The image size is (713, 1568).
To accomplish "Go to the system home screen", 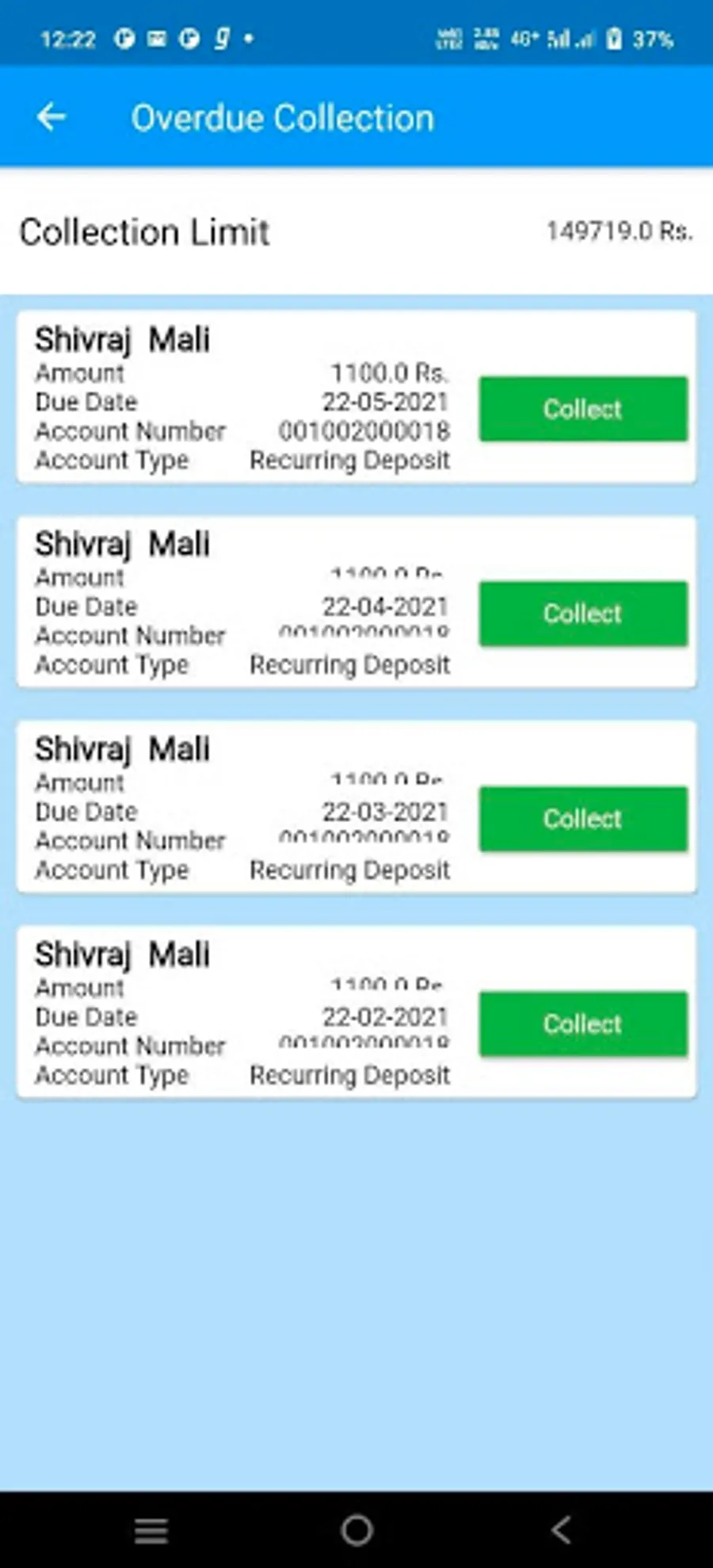I will [x=356, y=1530].
